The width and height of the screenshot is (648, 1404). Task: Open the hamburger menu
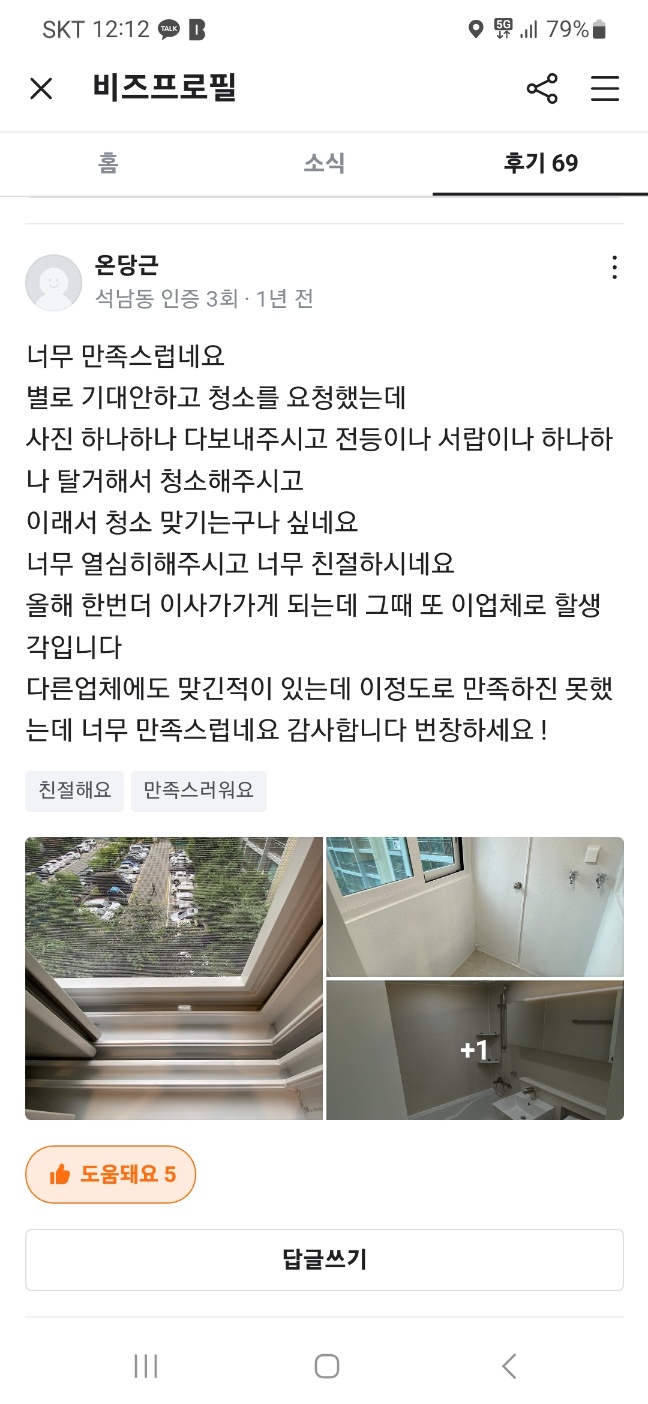pyautogui.click(x=605, y=89)
